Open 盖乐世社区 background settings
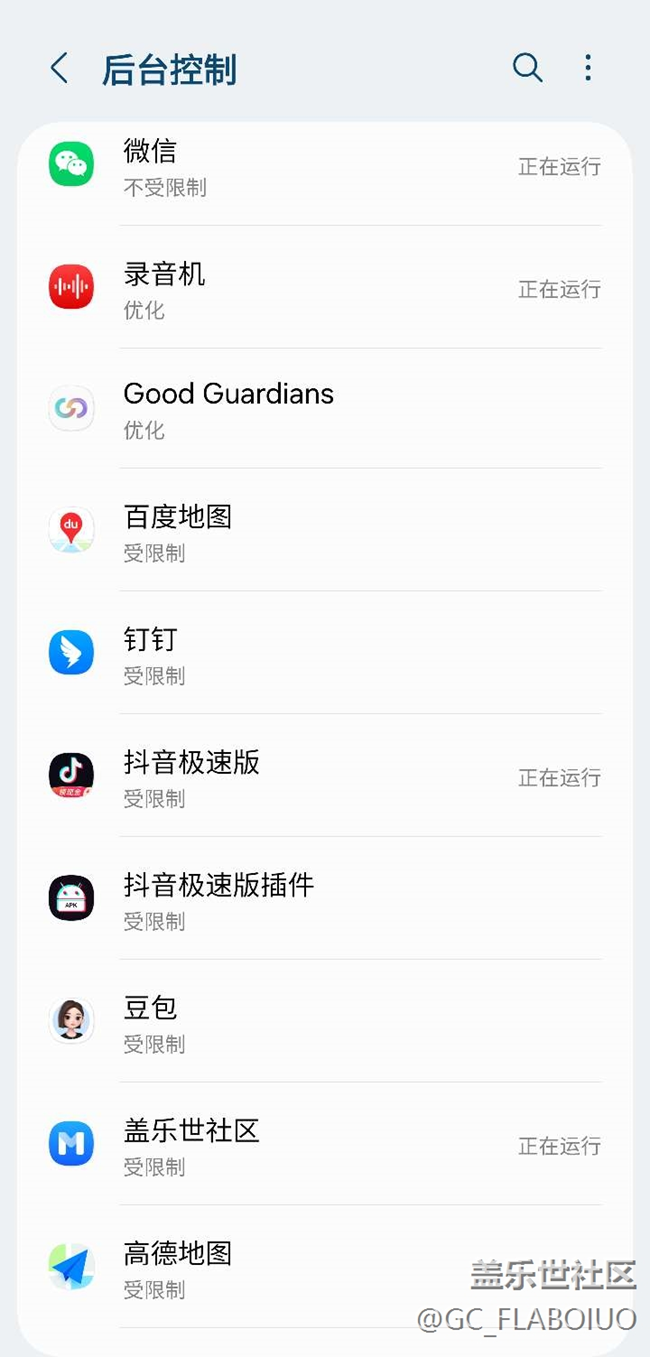The height and width of the screenshot is (1357, 650). (x=325, y=1145)
